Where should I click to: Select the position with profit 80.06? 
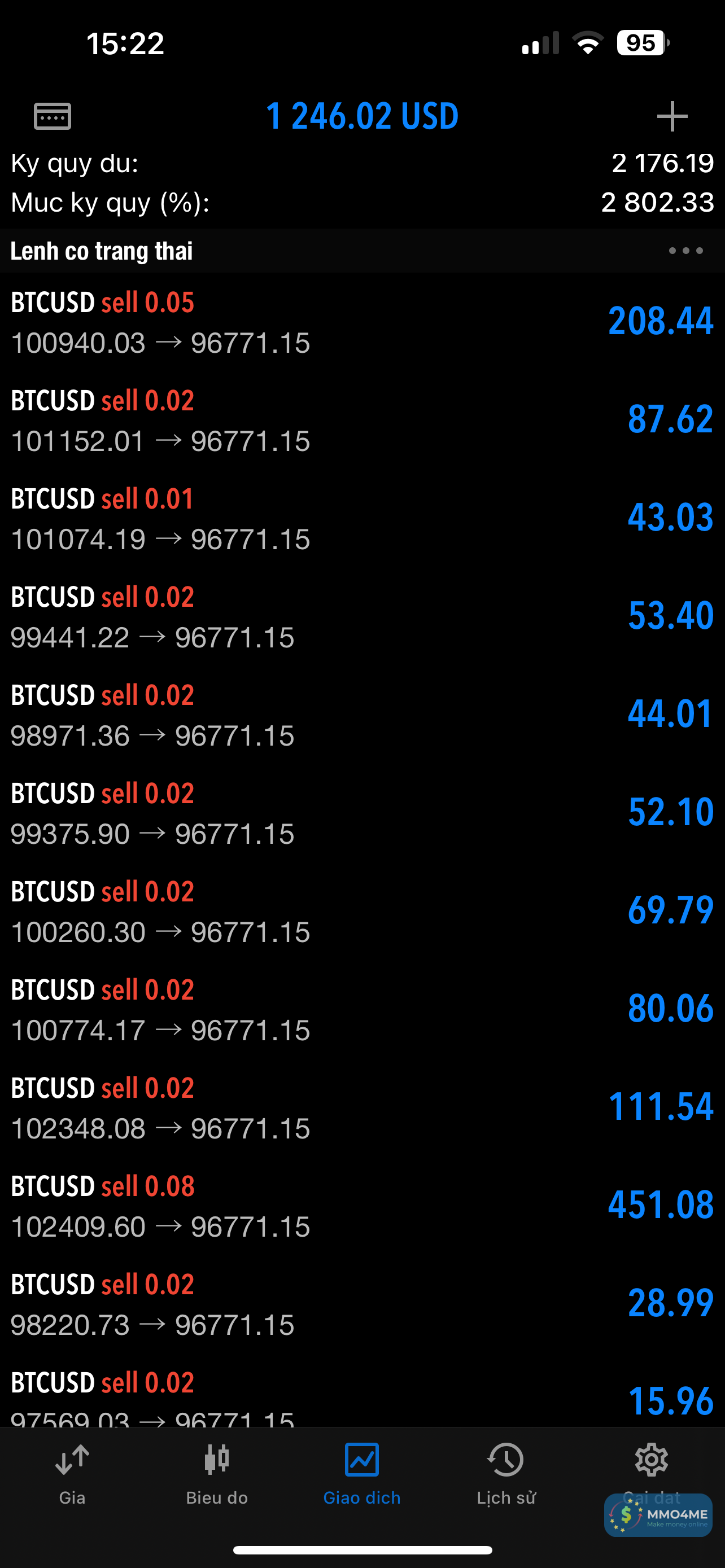click(362, 1010)
